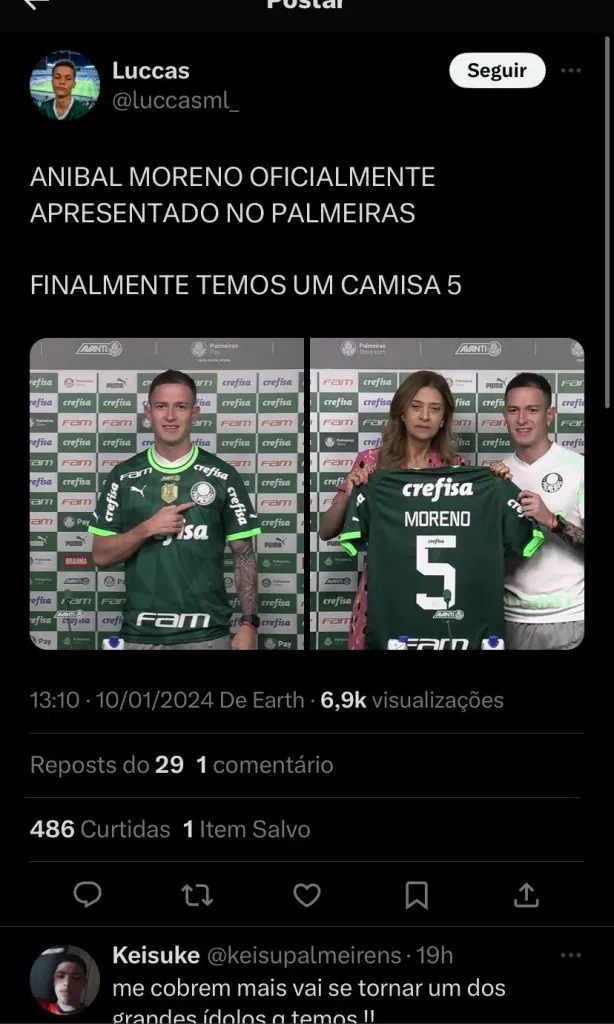Screen dimensions: 614x1024
Task: Go back with the top arrow
Action: pos(35,5)
